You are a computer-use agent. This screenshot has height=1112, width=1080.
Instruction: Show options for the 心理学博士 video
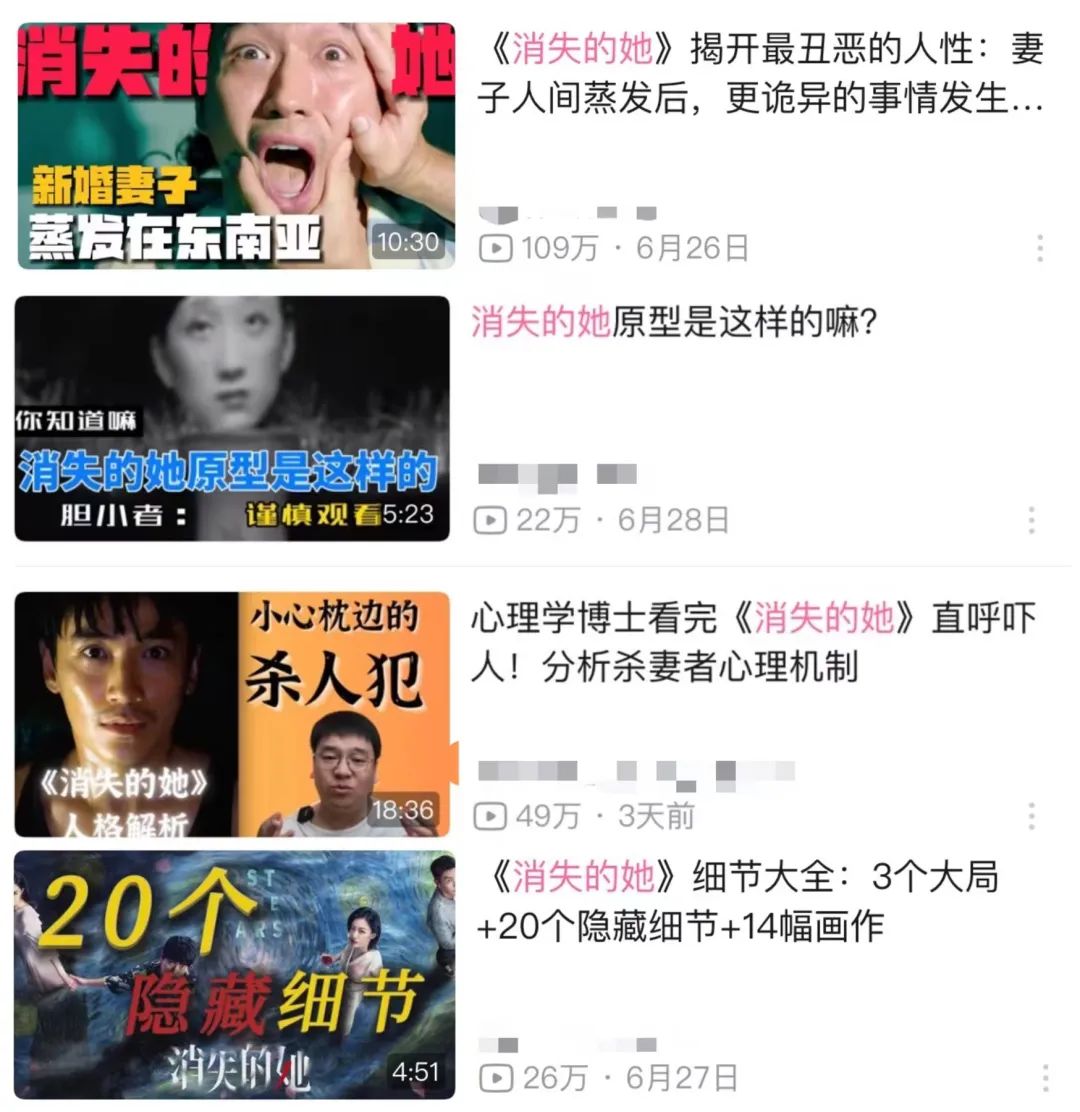(x=1031, y=817)
